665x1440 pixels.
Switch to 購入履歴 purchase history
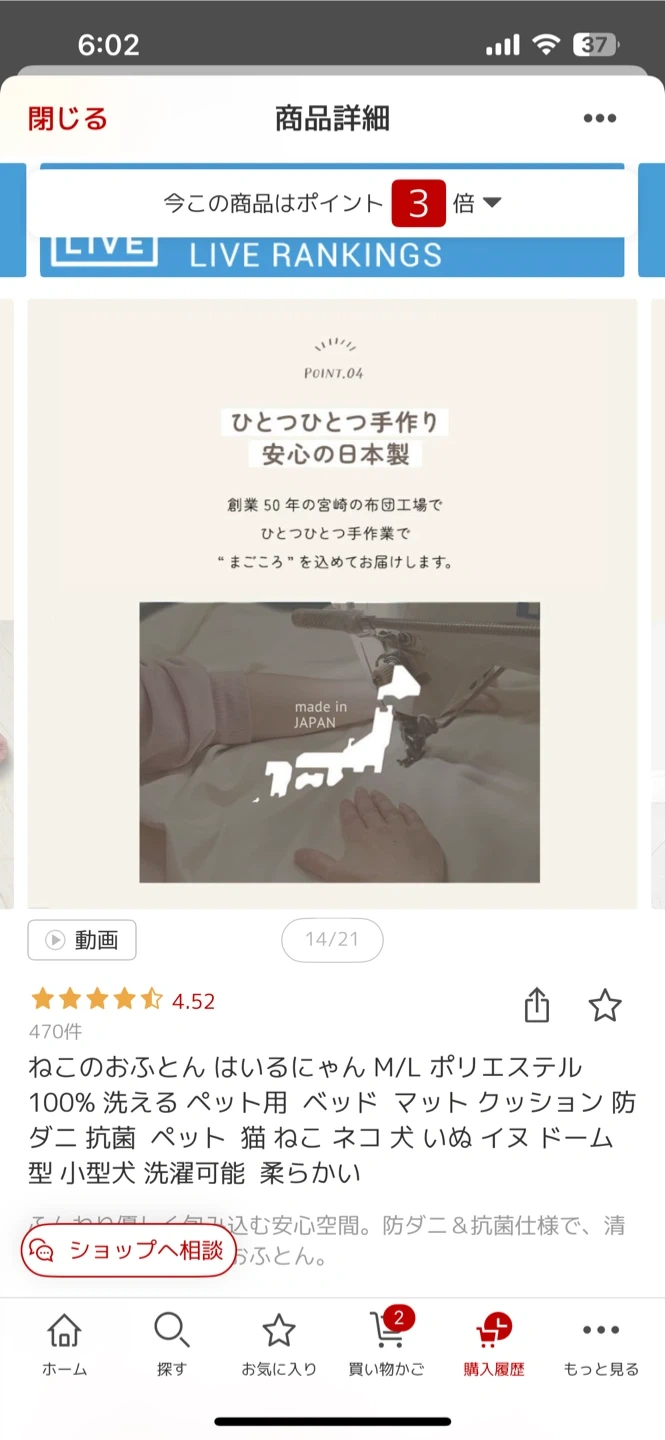point(493,1345)
